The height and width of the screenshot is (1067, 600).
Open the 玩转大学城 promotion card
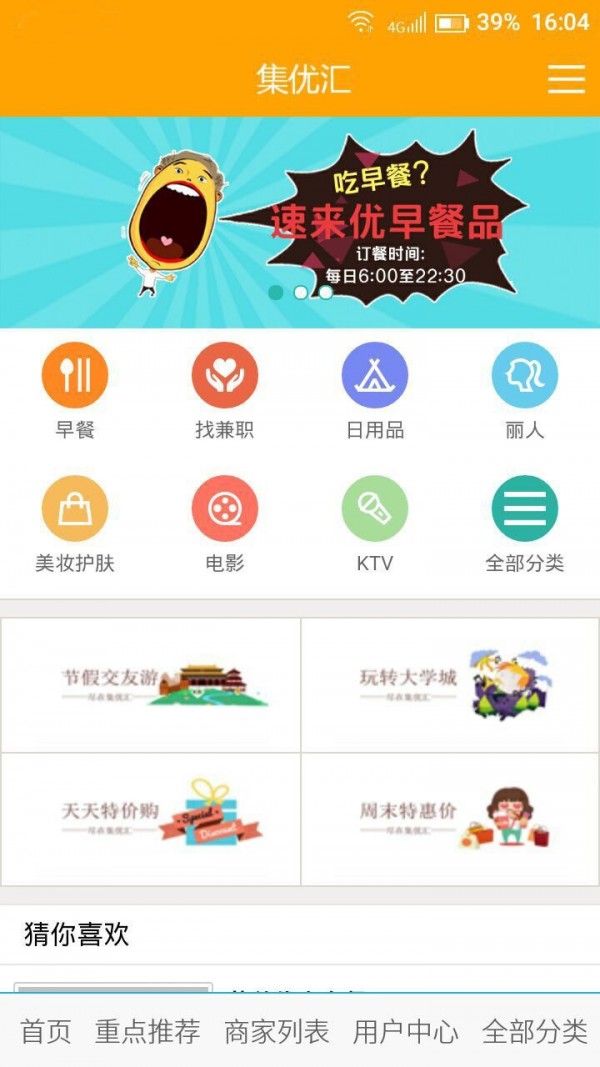pyautogui.click(x=450, y=685)
